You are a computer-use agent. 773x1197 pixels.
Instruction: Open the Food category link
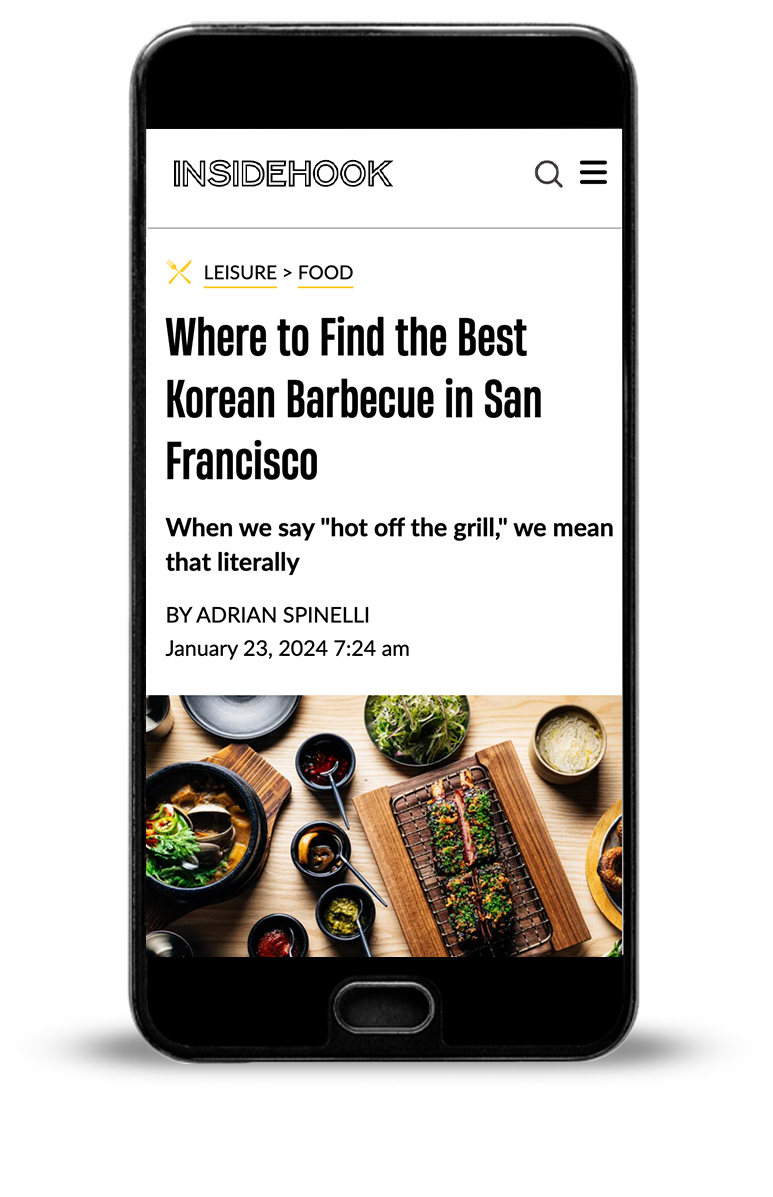[325, 272]
